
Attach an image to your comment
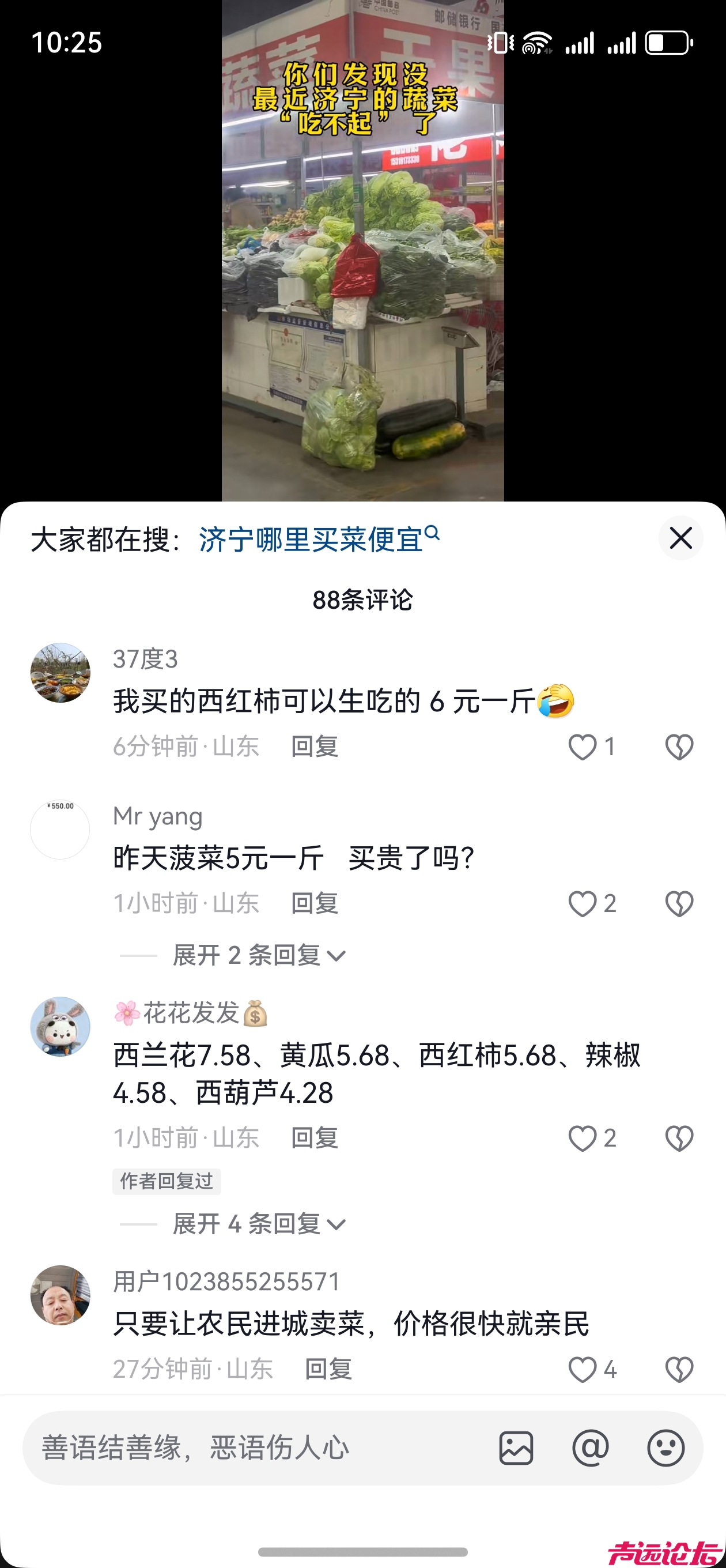pyautogui.click(x=516, y=1448)
